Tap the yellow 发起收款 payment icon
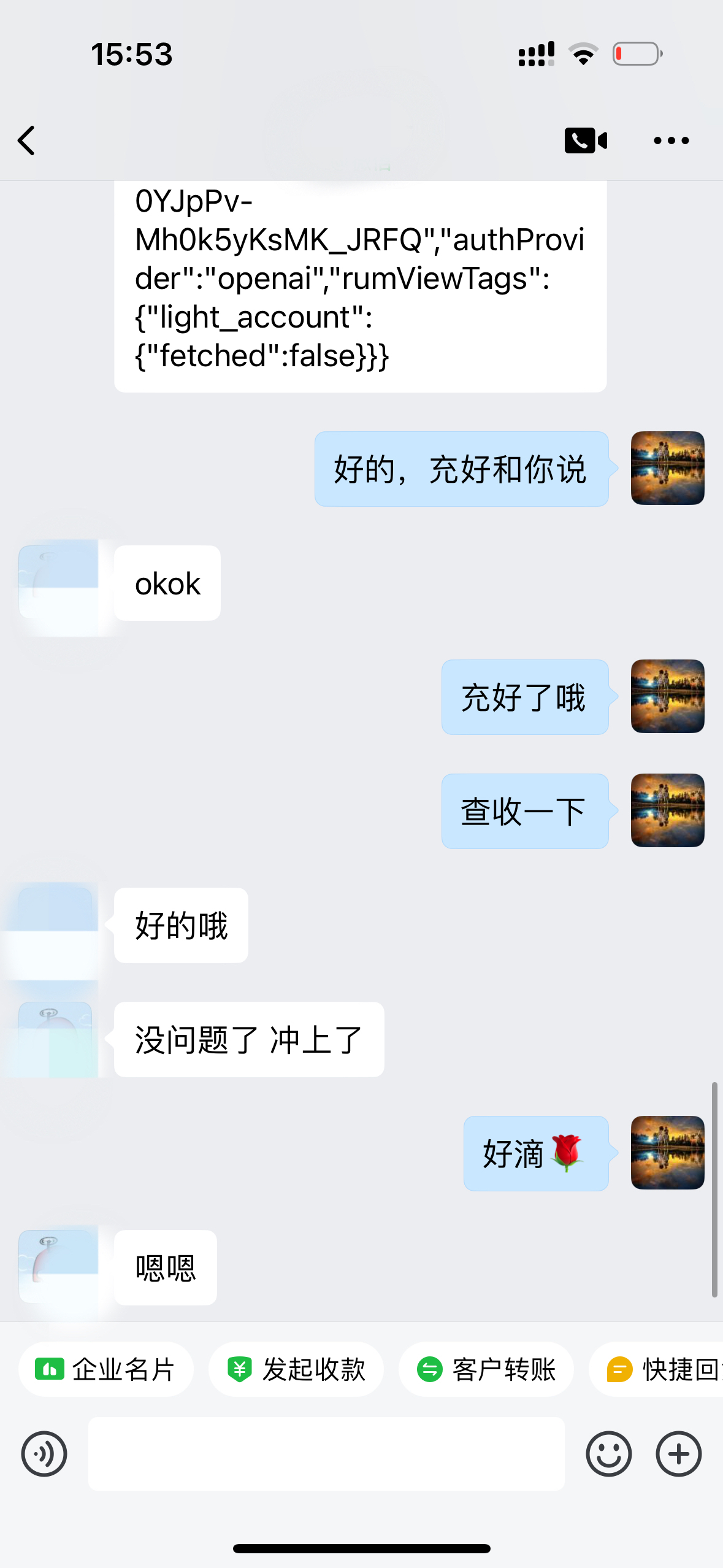Viewport: 723px width, 1568px height. 240,1369
